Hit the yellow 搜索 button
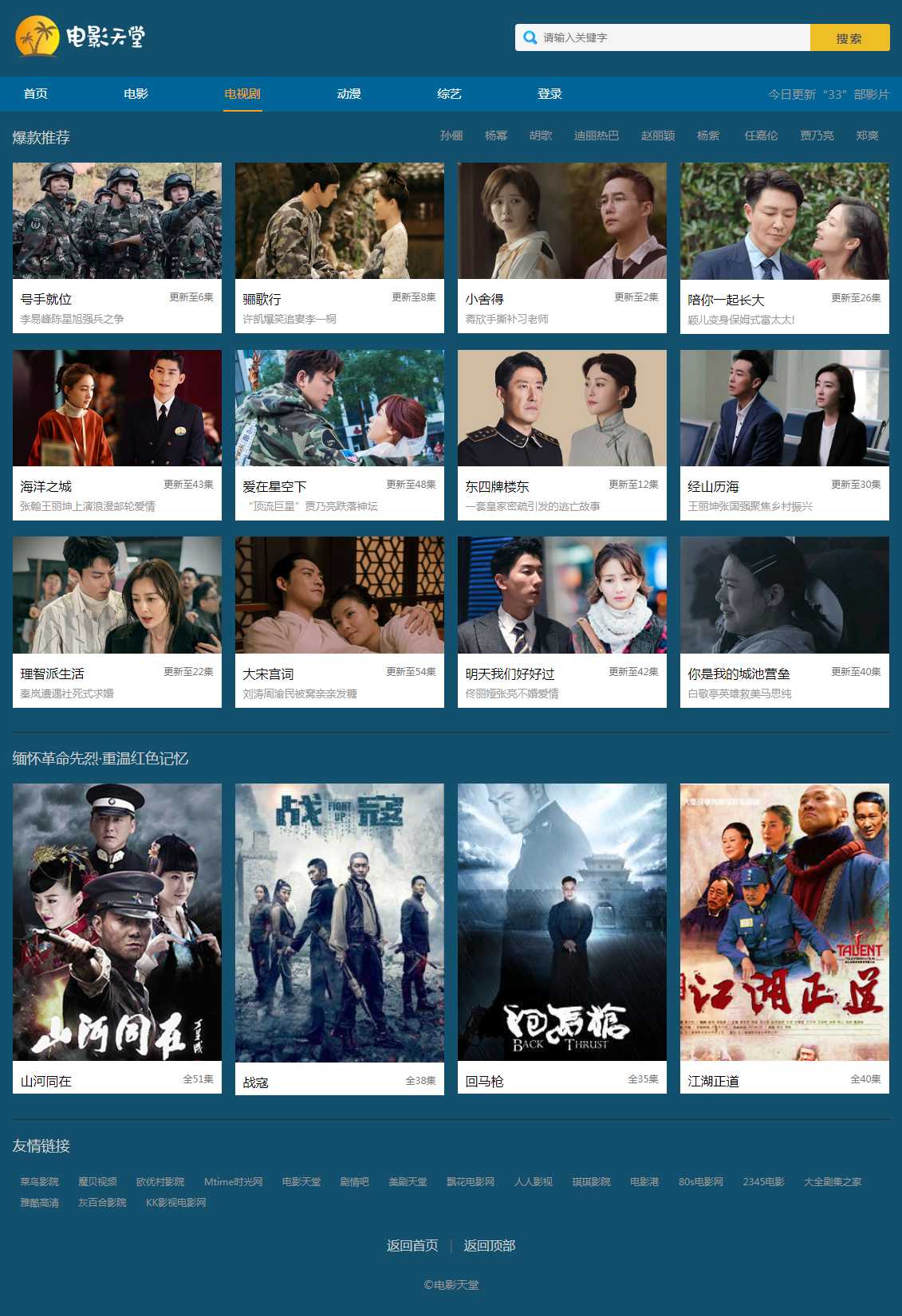Screen dimensions: 902x1316 (x=849, y=37)
